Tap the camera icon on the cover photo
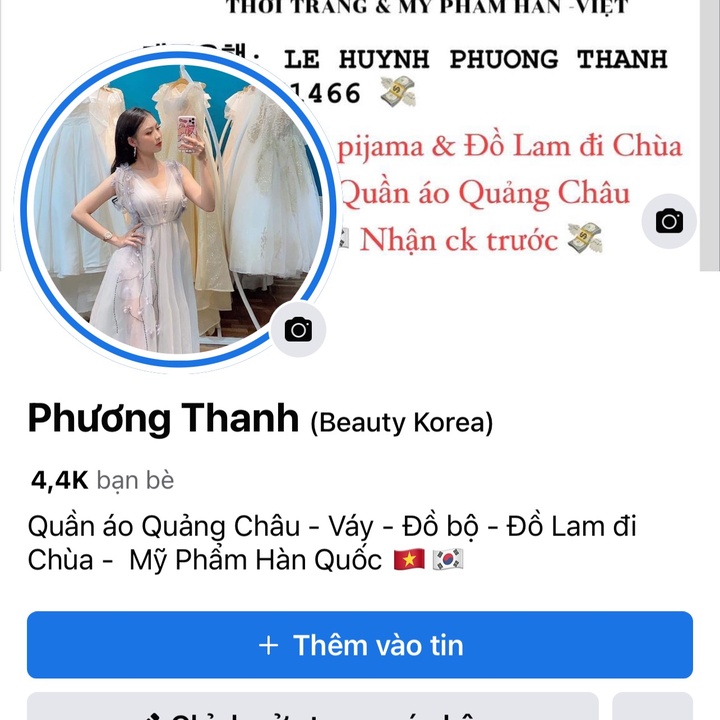 click(669, 221)
